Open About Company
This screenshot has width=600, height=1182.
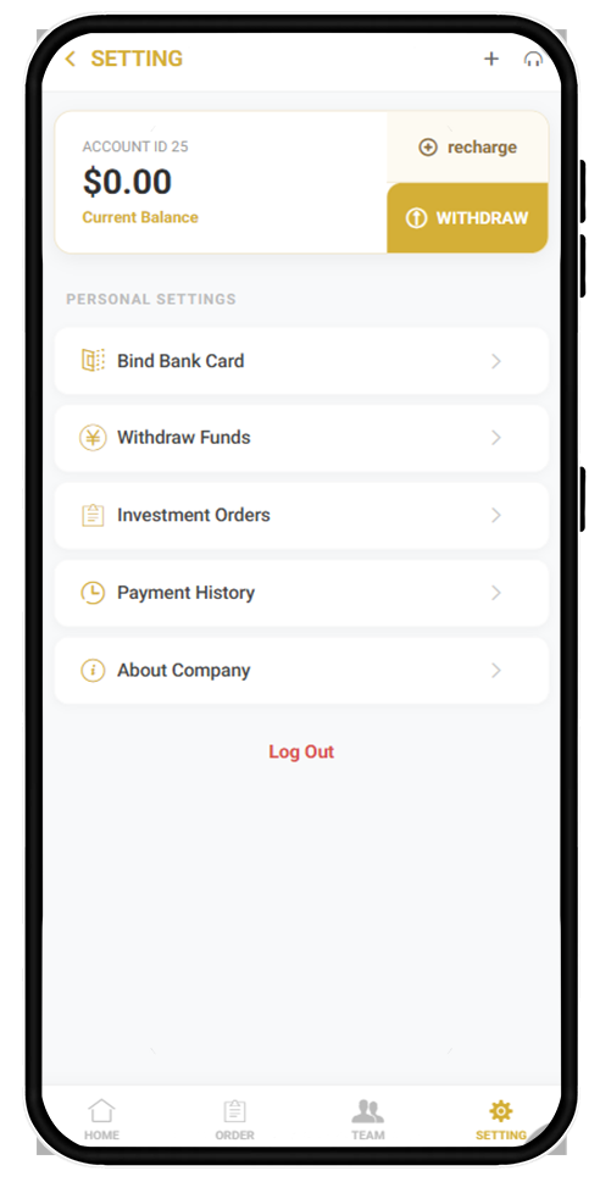pos(301,670)
